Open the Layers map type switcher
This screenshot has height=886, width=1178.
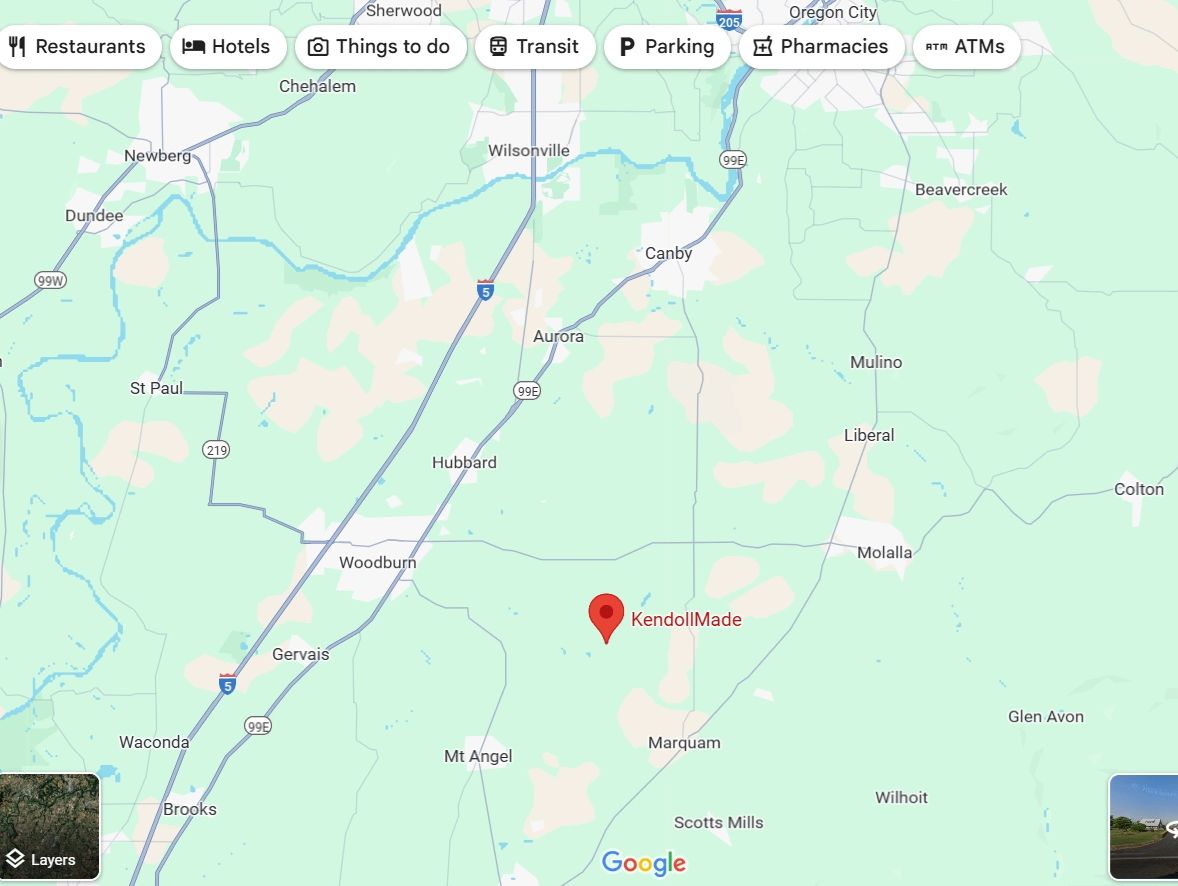pos(50,826)
